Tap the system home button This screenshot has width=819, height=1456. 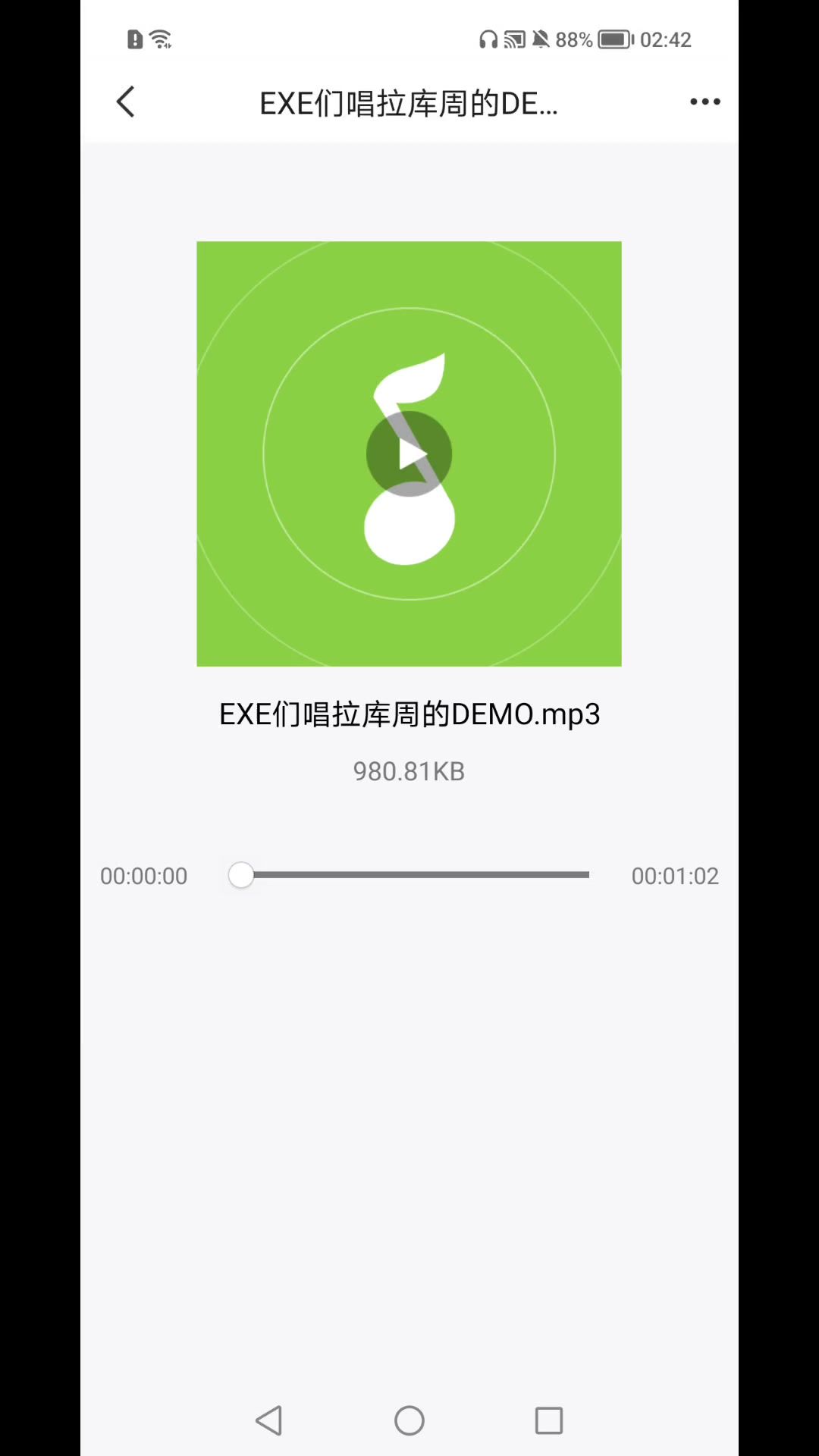[409, 1420]
